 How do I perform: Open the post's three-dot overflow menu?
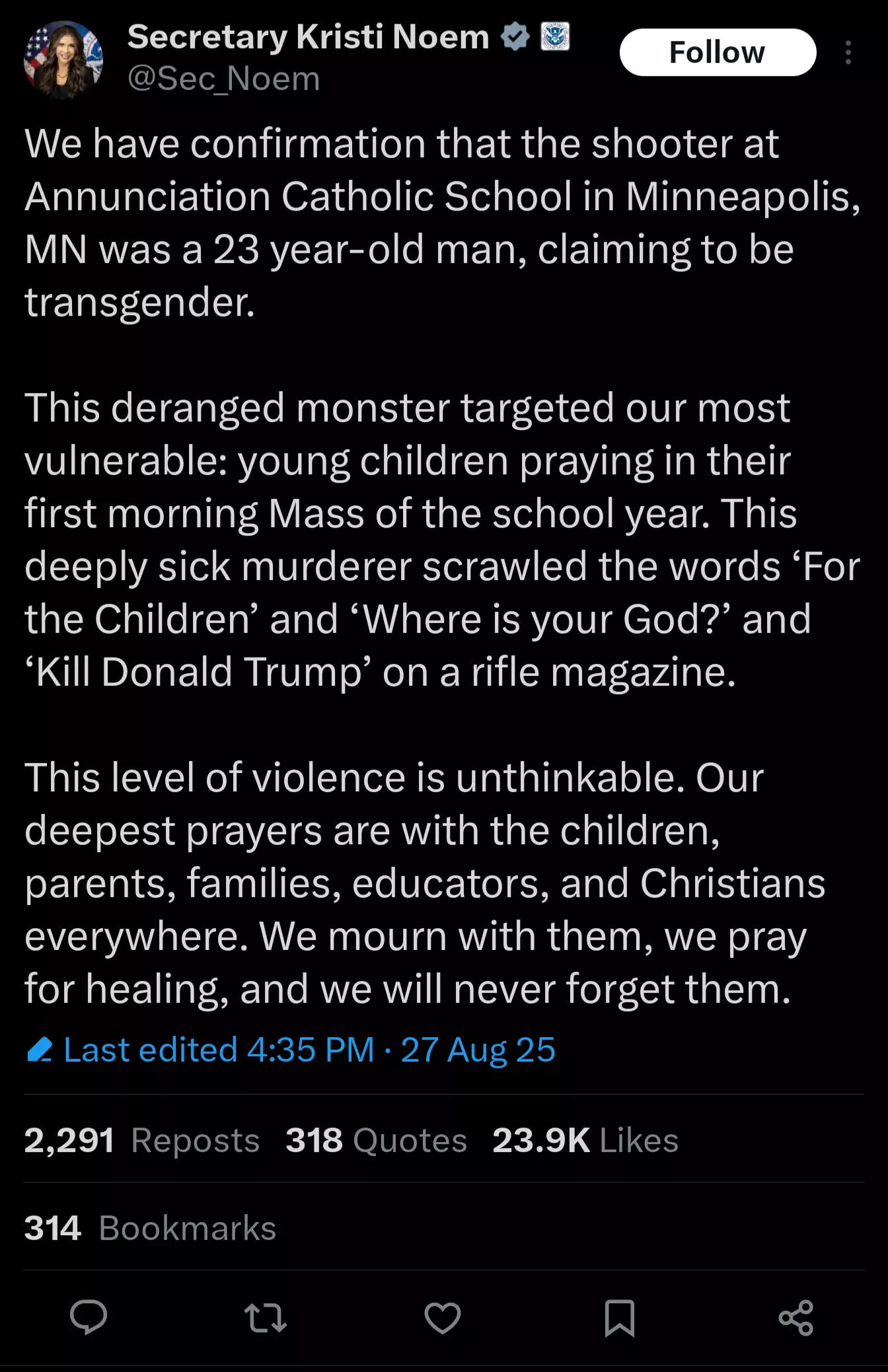click(x=848, y=52)
